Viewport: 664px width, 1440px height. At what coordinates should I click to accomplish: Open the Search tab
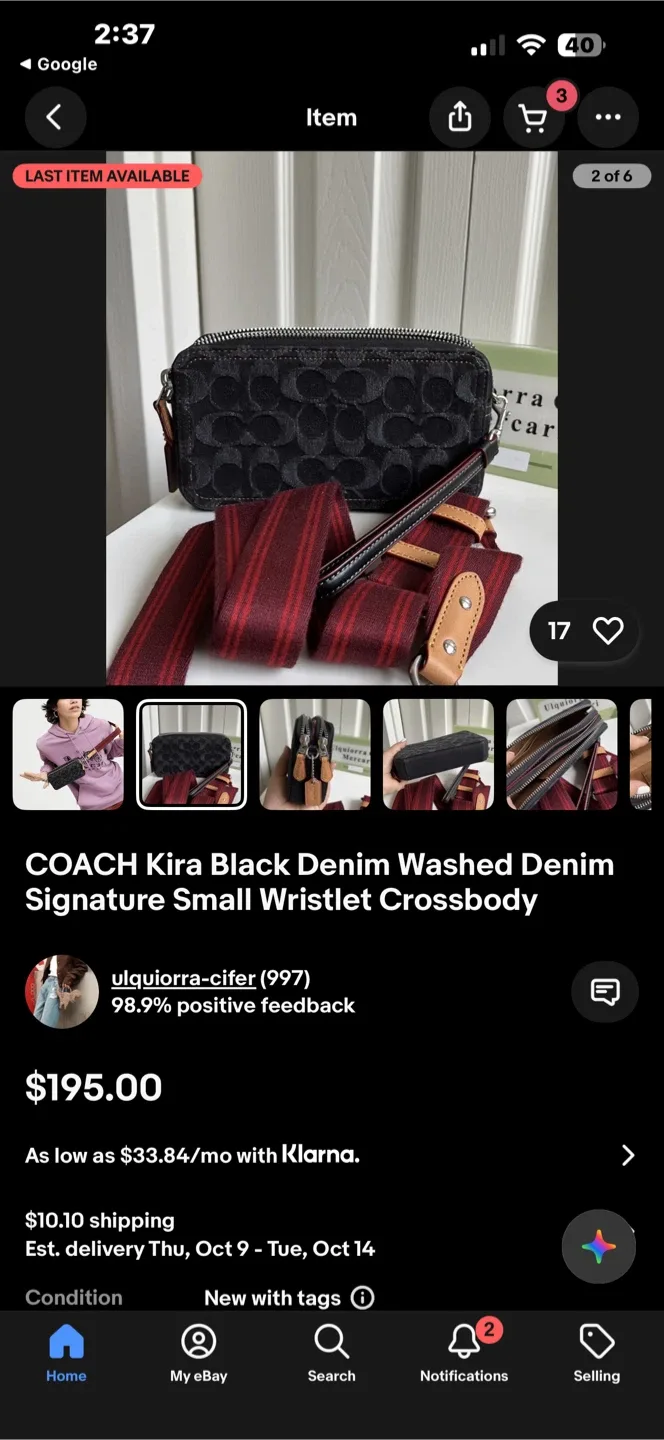331,1354
